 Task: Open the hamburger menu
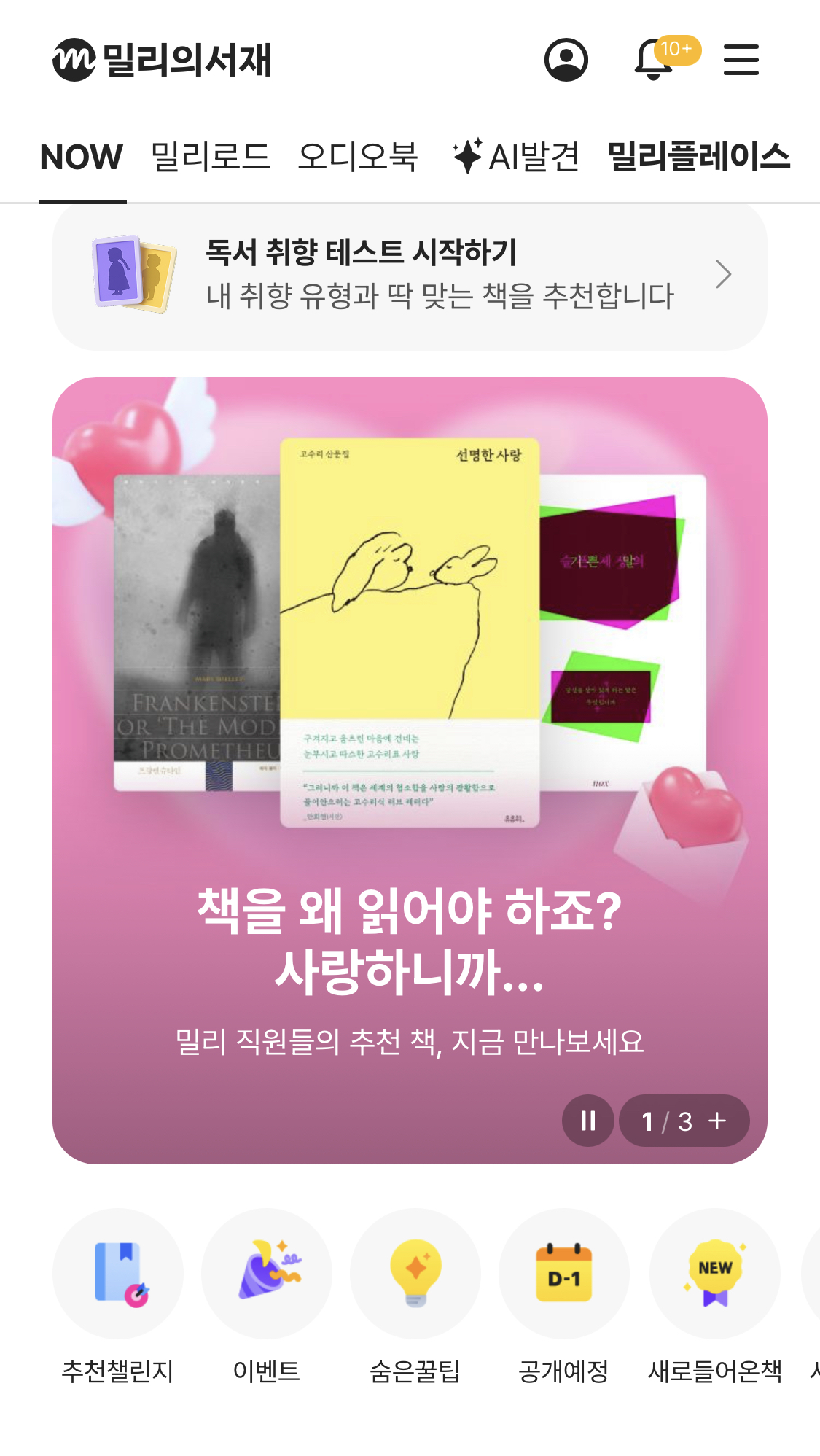click(741, 60)
